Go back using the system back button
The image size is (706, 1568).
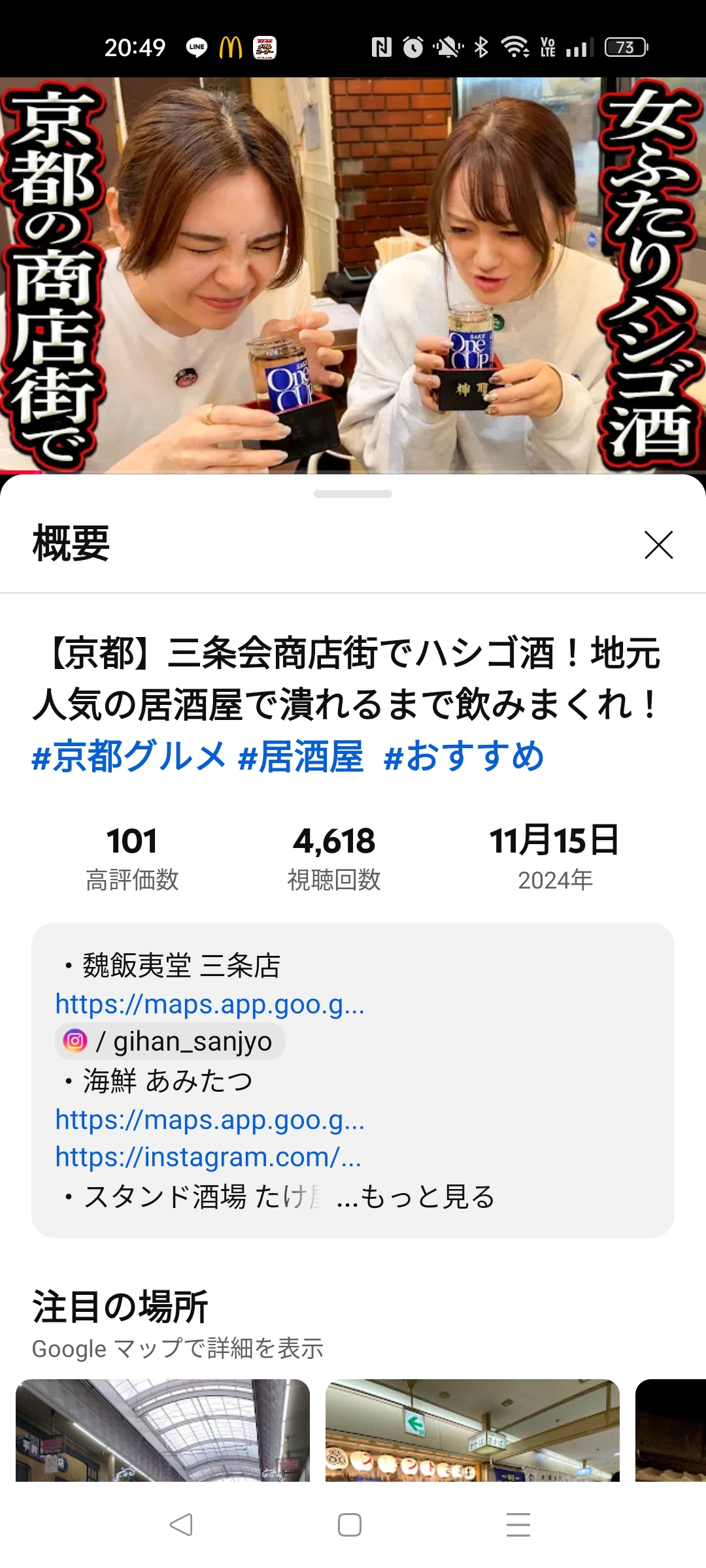[181, 1525]
